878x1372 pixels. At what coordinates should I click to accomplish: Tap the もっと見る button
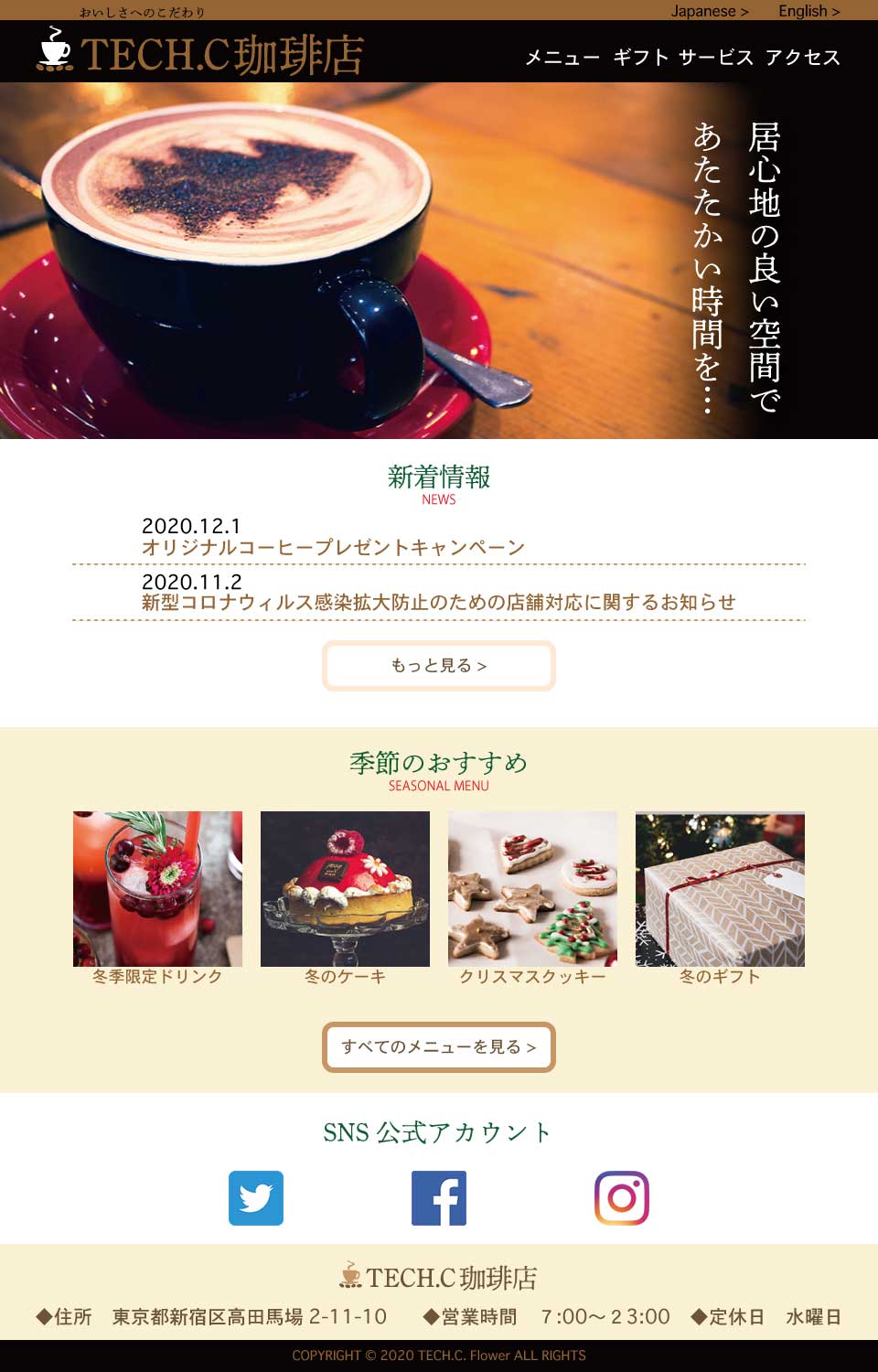click(439, 666)
